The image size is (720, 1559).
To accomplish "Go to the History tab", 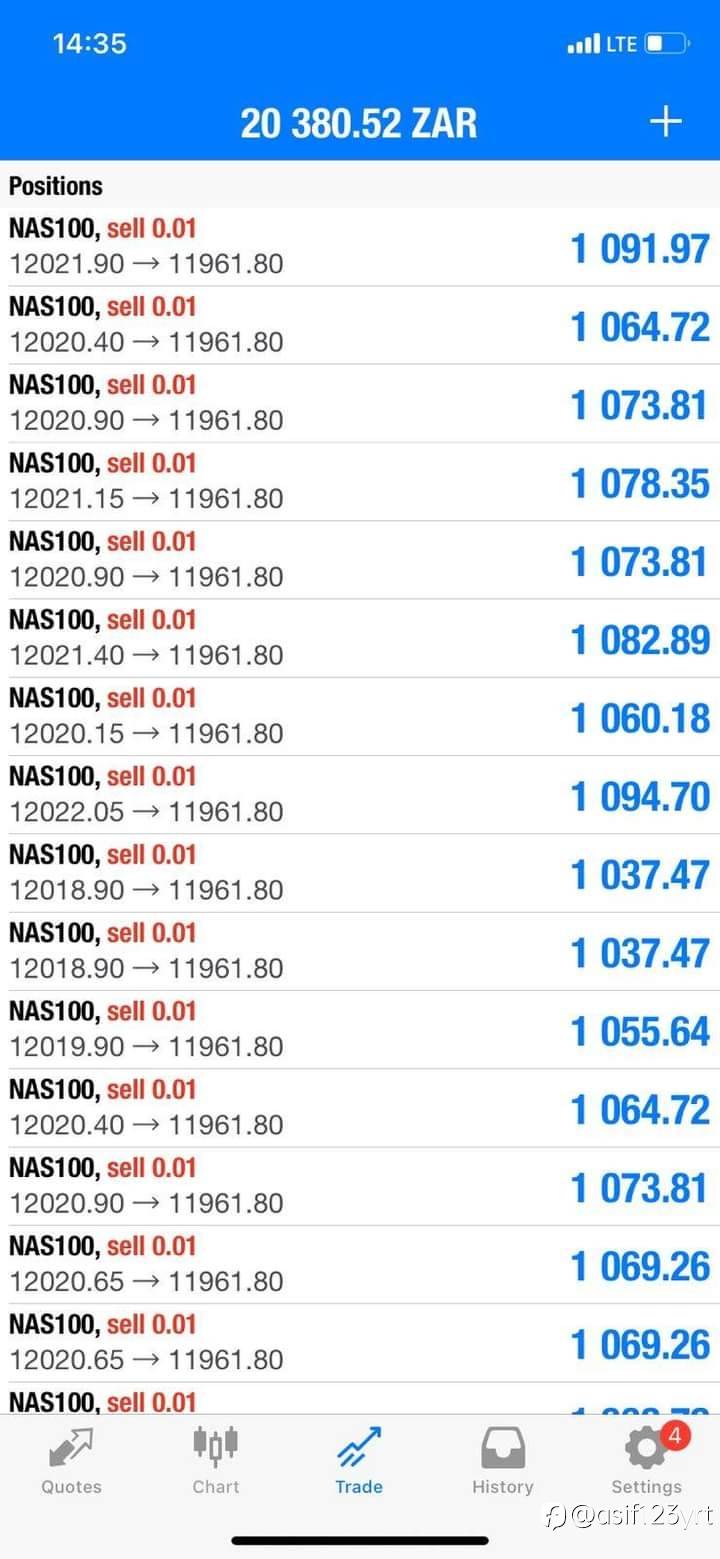I will [x=502, y=1461].
